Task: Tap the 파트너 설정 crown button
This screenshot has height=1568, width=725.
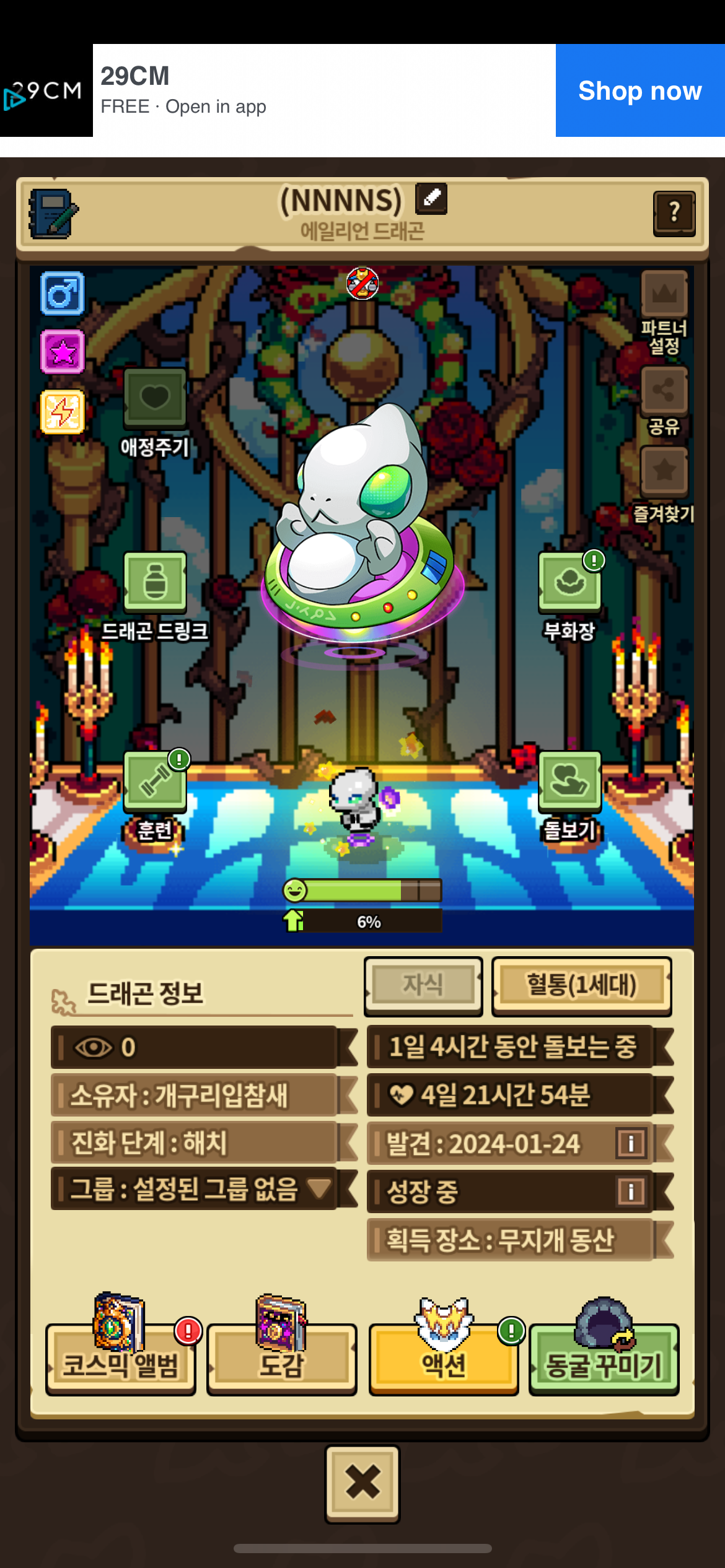Action: 664,295
